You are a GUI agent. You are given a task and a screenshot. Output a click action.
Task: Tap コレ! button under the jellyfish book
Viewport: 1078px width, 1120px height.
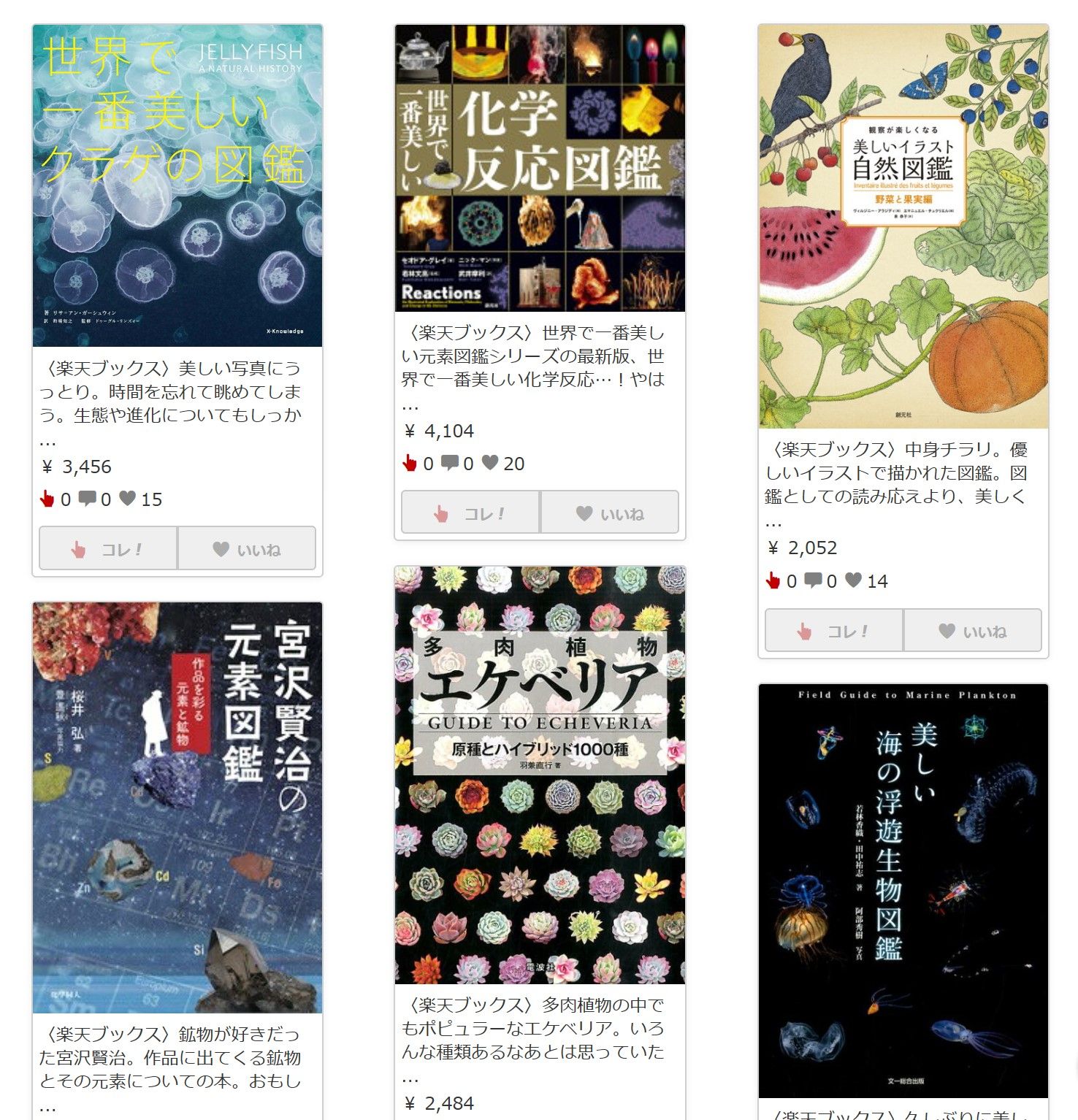(108, 548)
